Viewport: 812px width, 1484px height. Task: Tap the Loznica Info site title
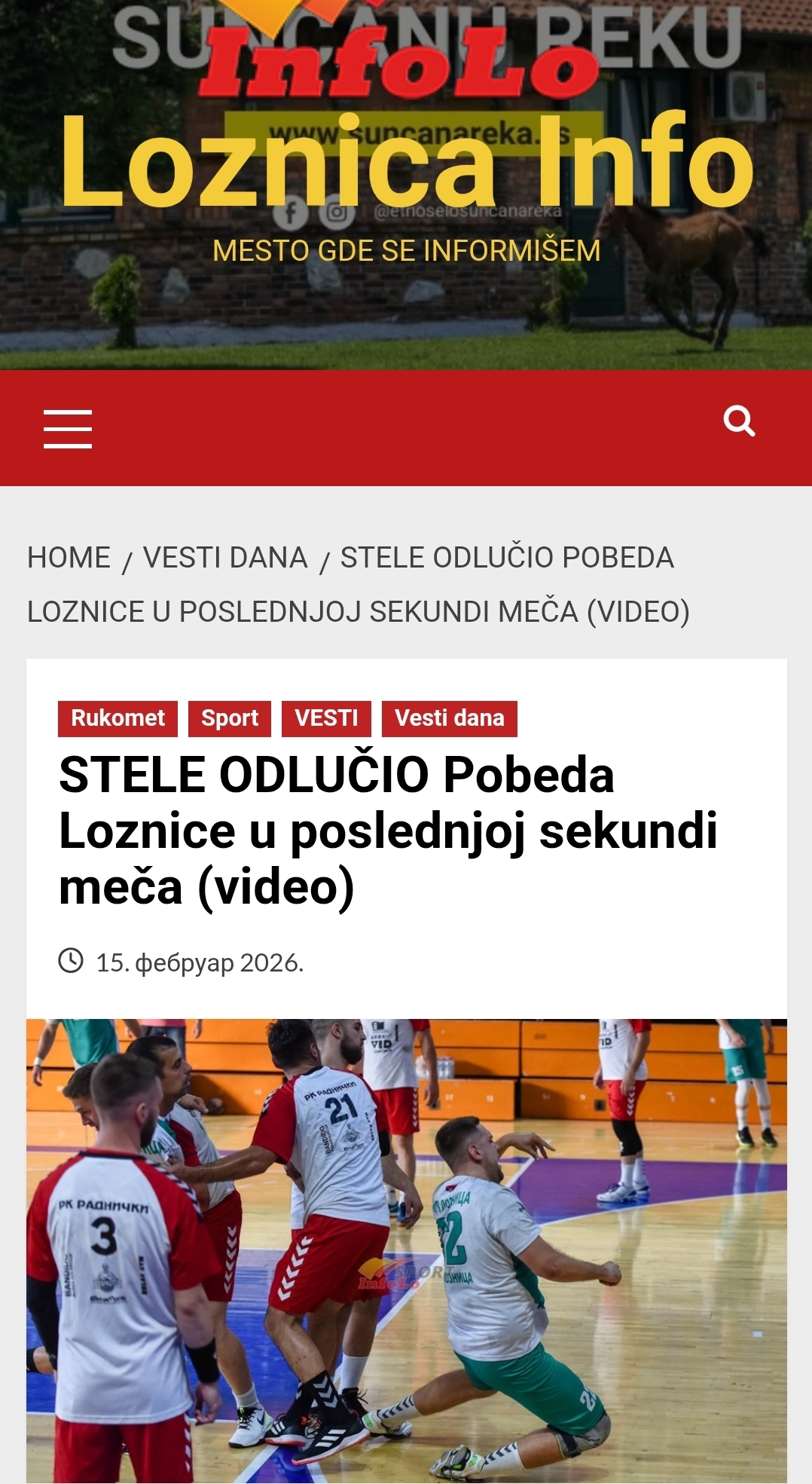[407, 162]
